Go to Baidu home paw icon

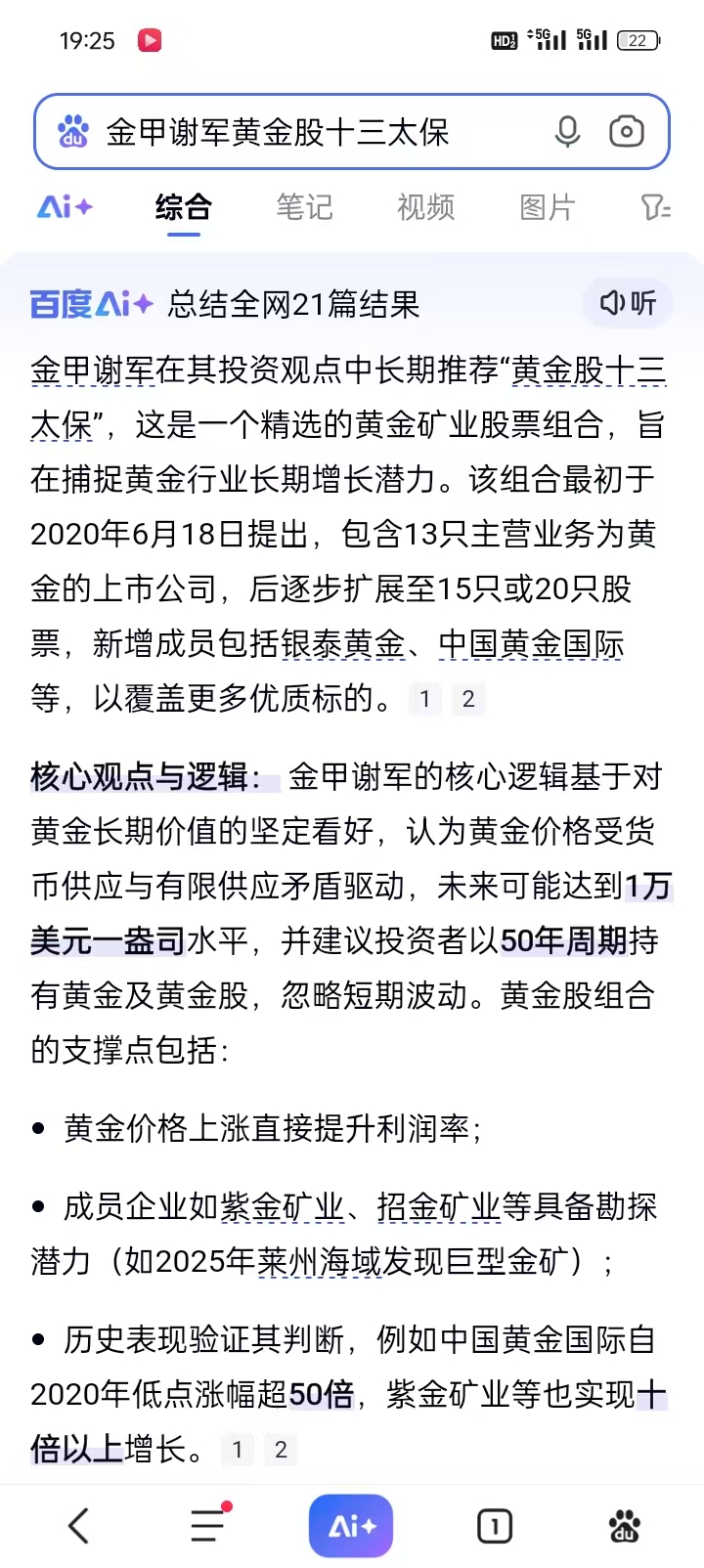(624, 1525)
